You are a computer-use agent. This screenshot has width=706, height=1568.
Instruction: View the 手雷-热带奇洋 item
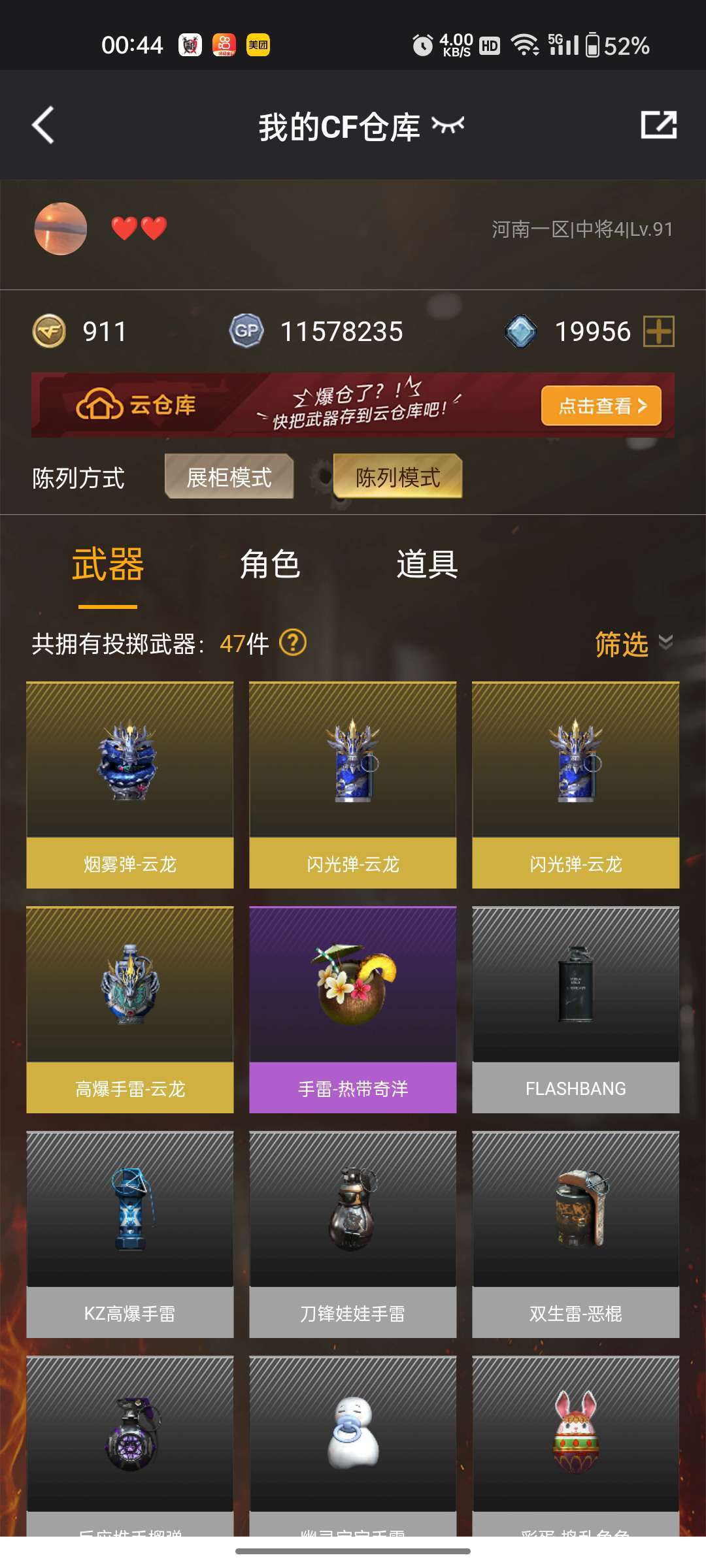(353, 1009)
